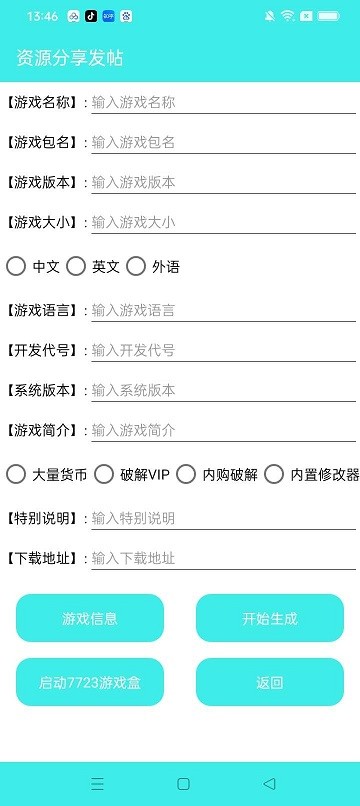Focus the 开发代号 text field

(223, 351)
